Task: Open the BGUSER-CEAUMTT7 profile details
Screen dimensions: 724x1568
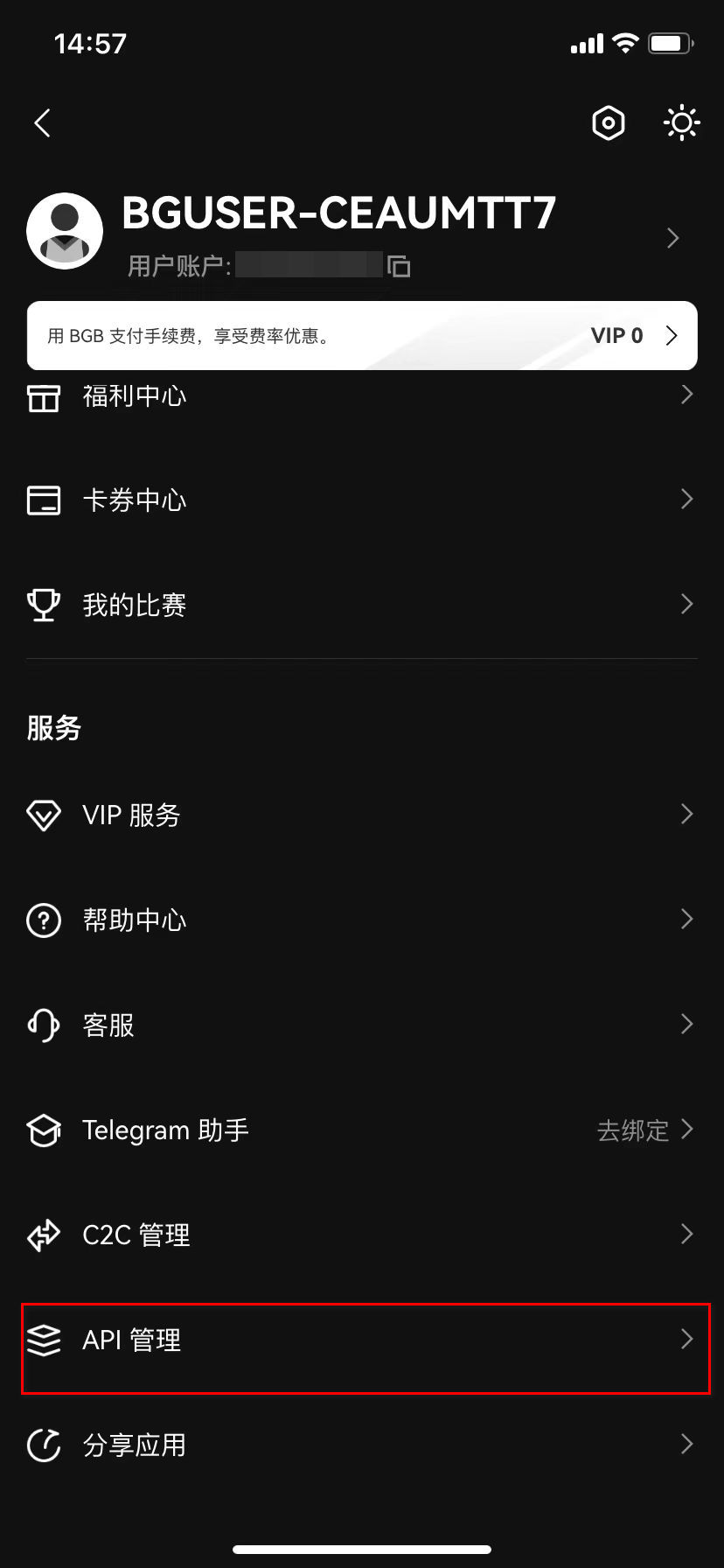Action: click(x=362, y=231)
